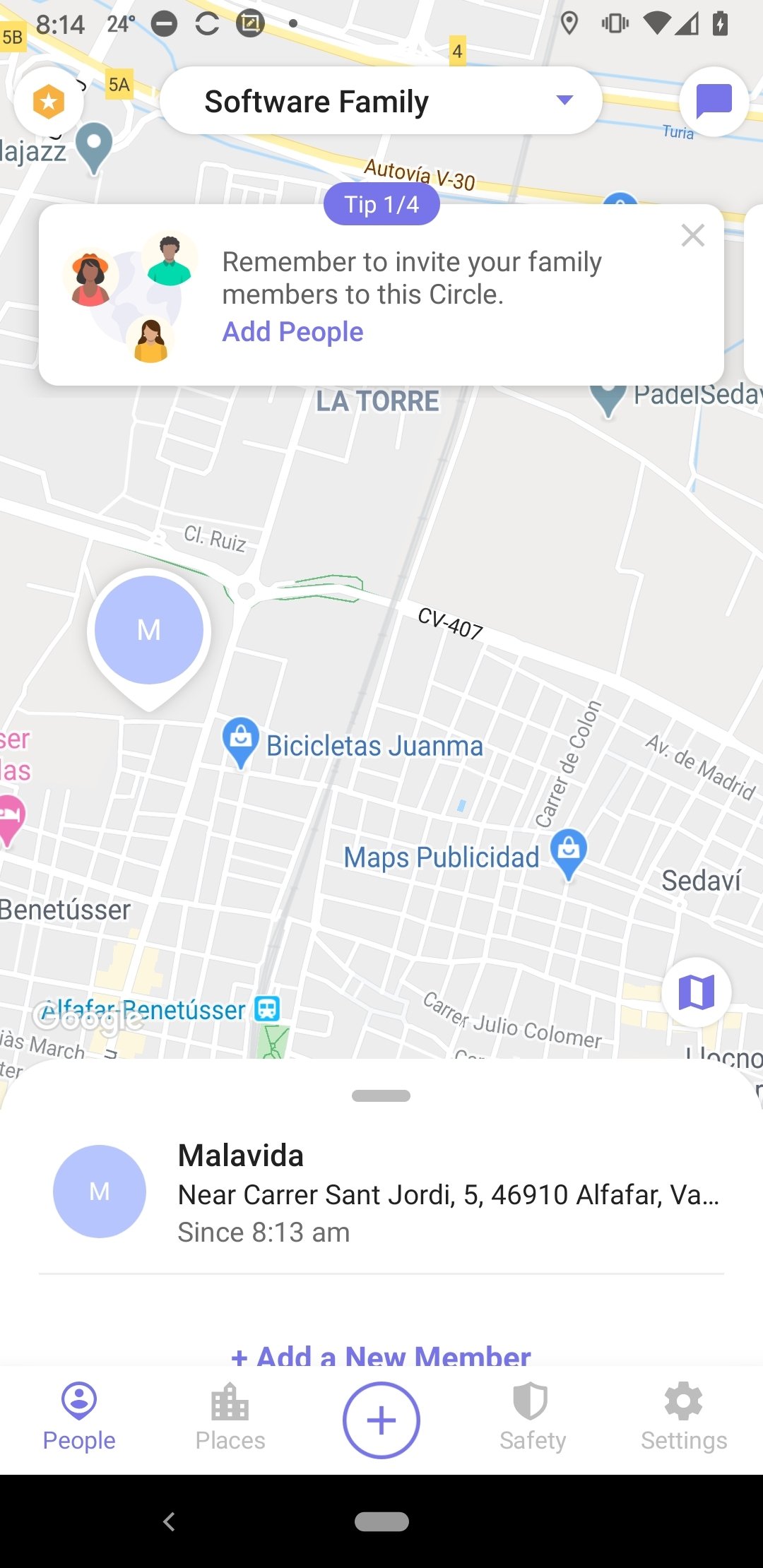Open the premium star badge icon
Screen dimensions: 763x1568
49,102
